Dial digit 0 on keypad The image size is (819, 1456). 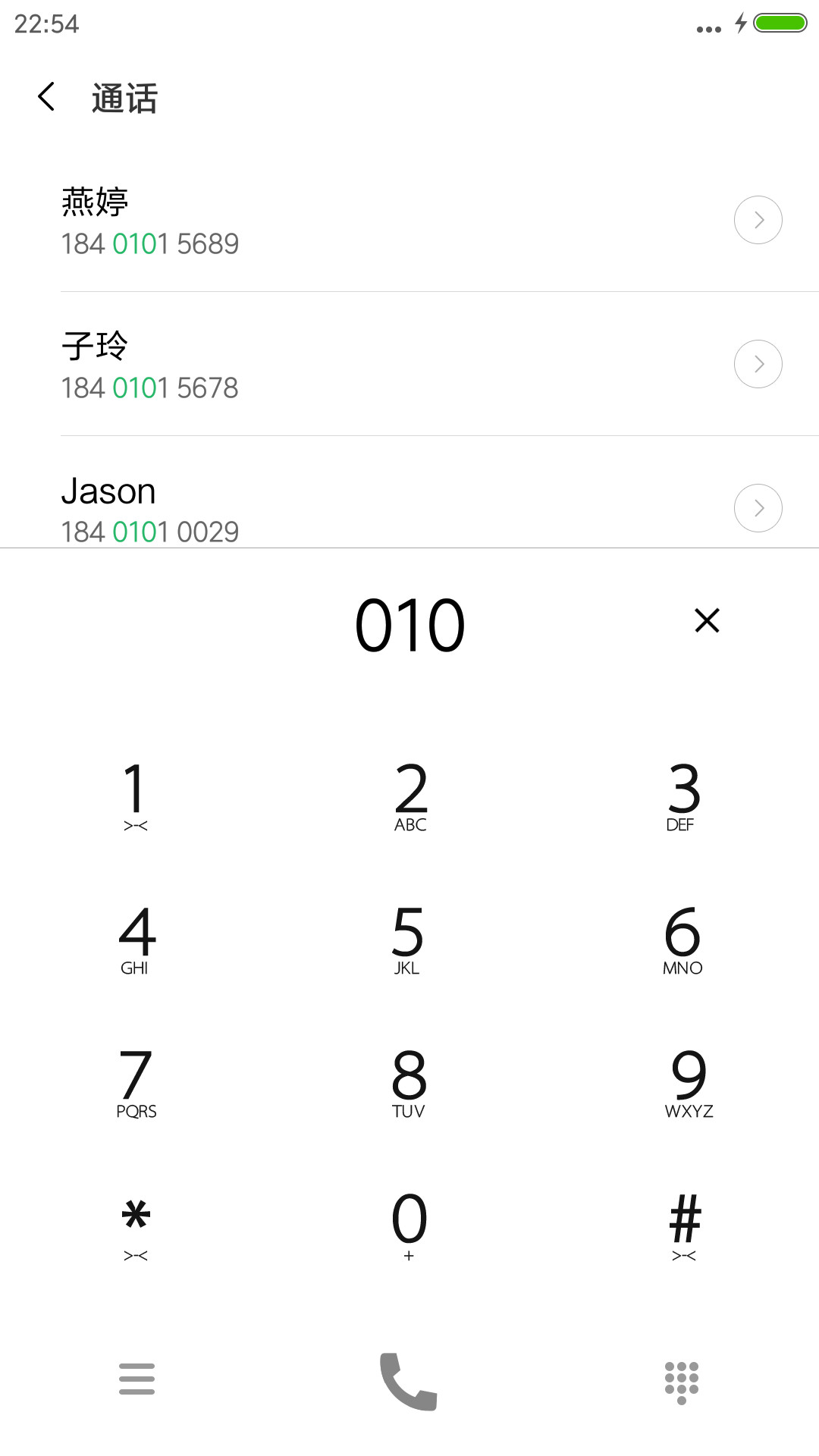click(409, 1226)
